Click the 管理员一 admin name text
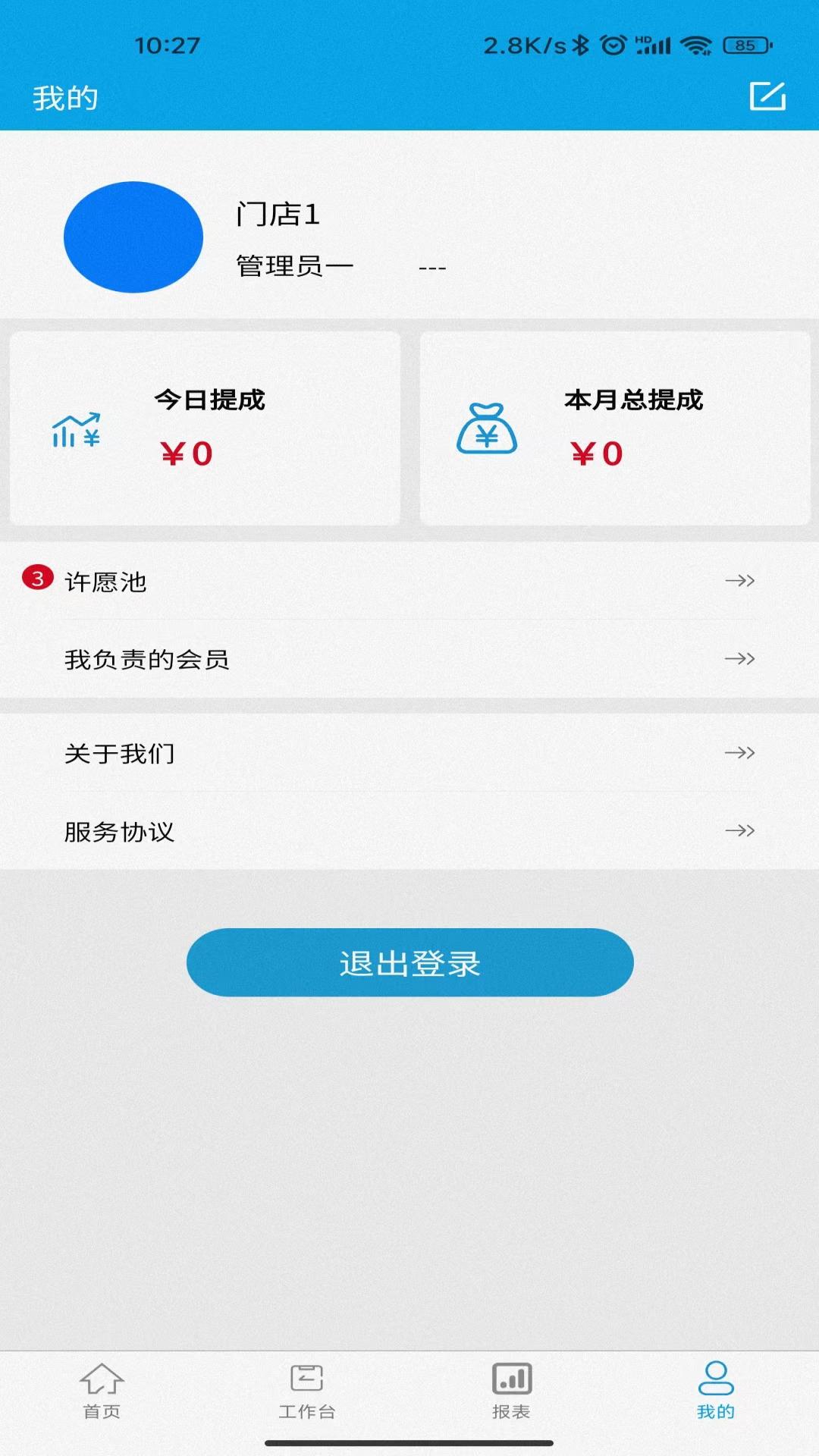The width and height of the screenshot is (819, 1456). (x=296, y=267)
